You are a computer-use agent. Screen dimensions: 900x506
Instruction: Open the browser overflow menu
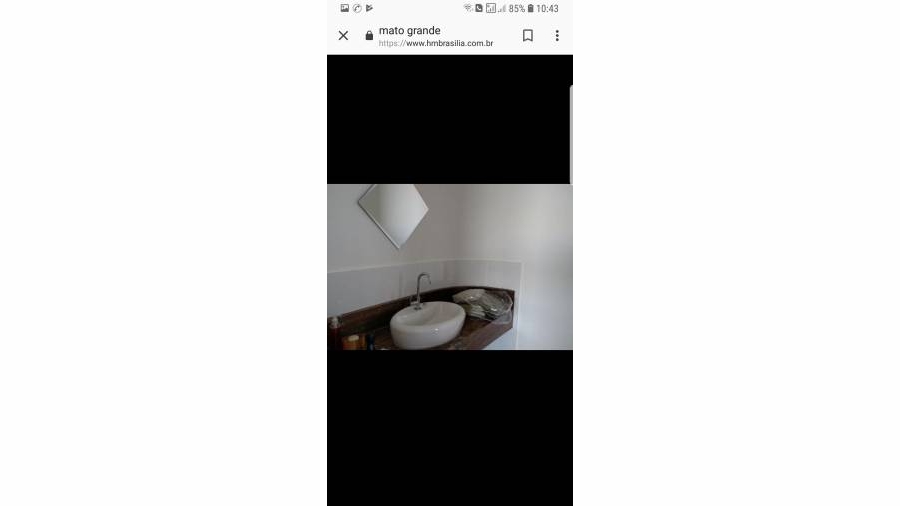[x=557, y=36]
